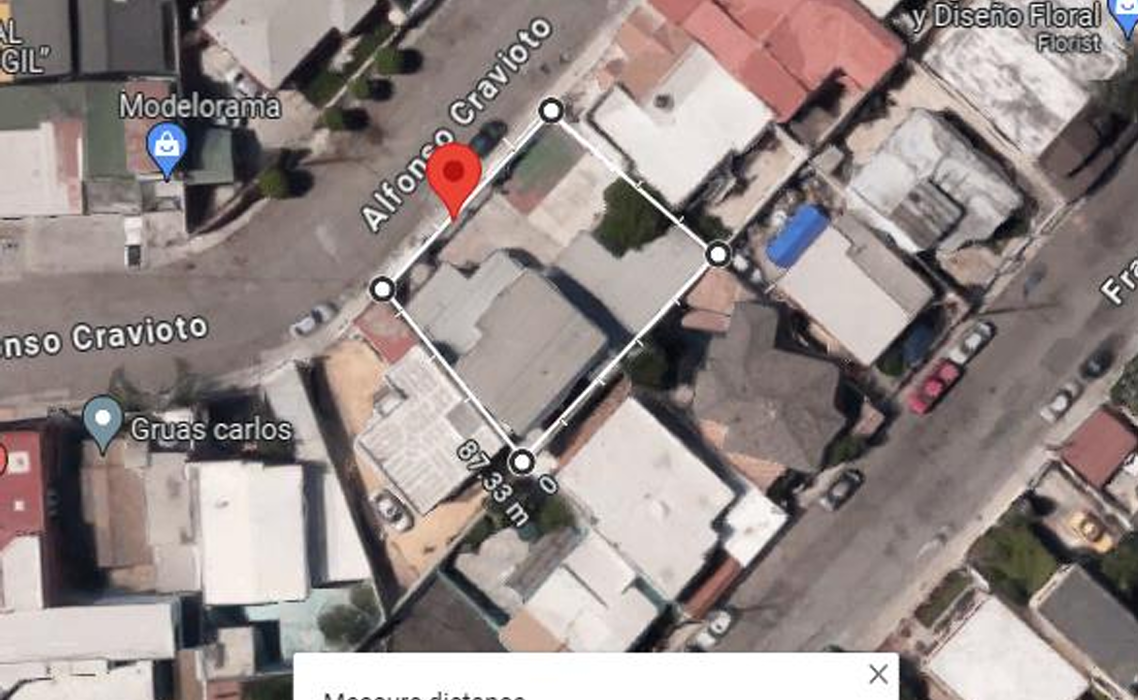
Task: Tap the red dropped pin on Alfonso Cravioto
Action: pyautogui.click(x=455, y=175)
